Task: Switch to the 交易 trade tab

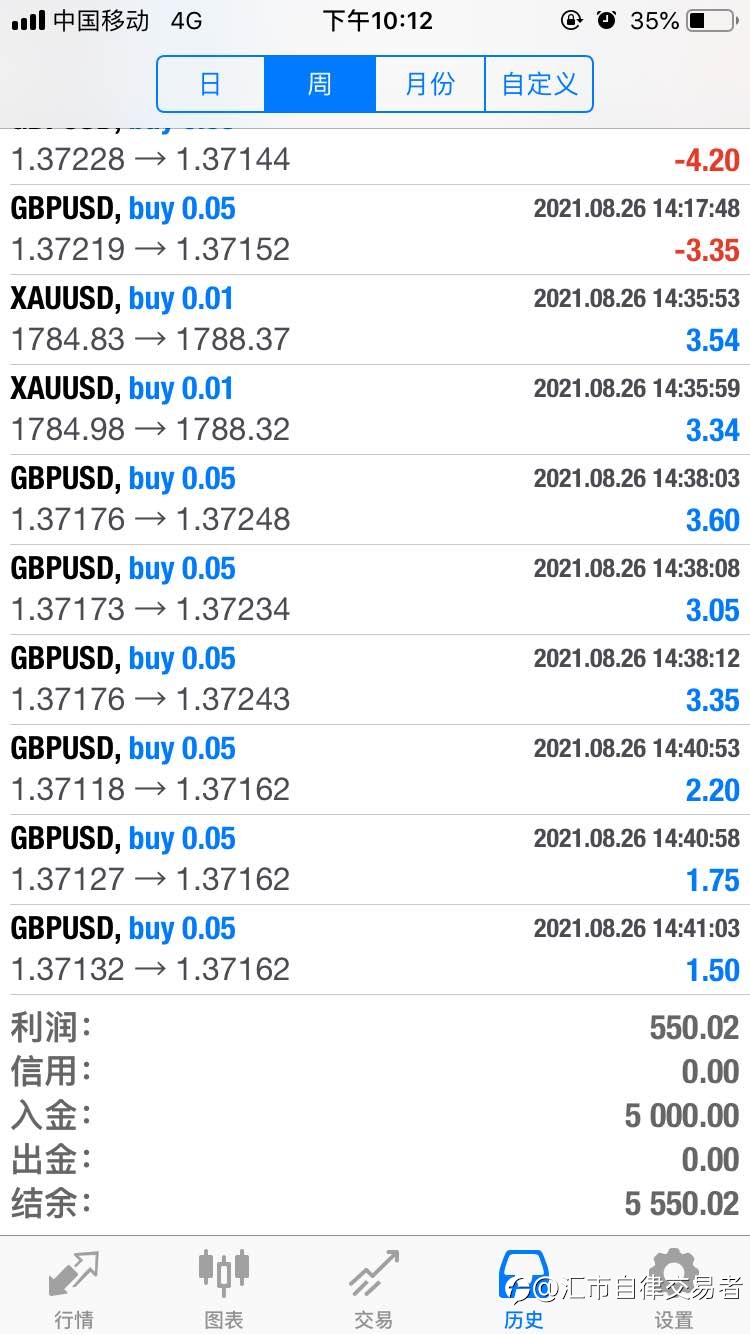Action: pos(374,1288)
